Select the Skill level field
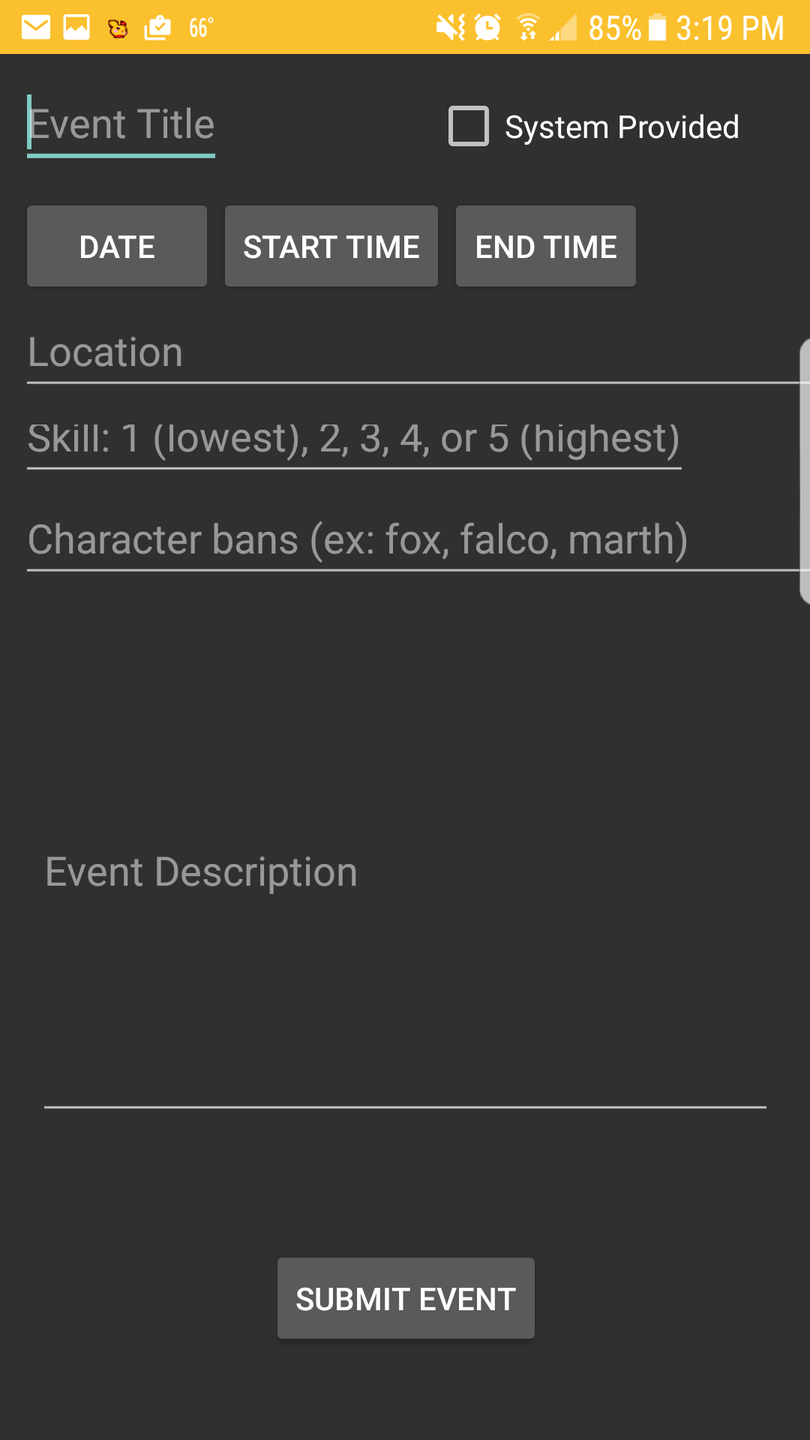810x1440 pixels. [x=354, y=439]
